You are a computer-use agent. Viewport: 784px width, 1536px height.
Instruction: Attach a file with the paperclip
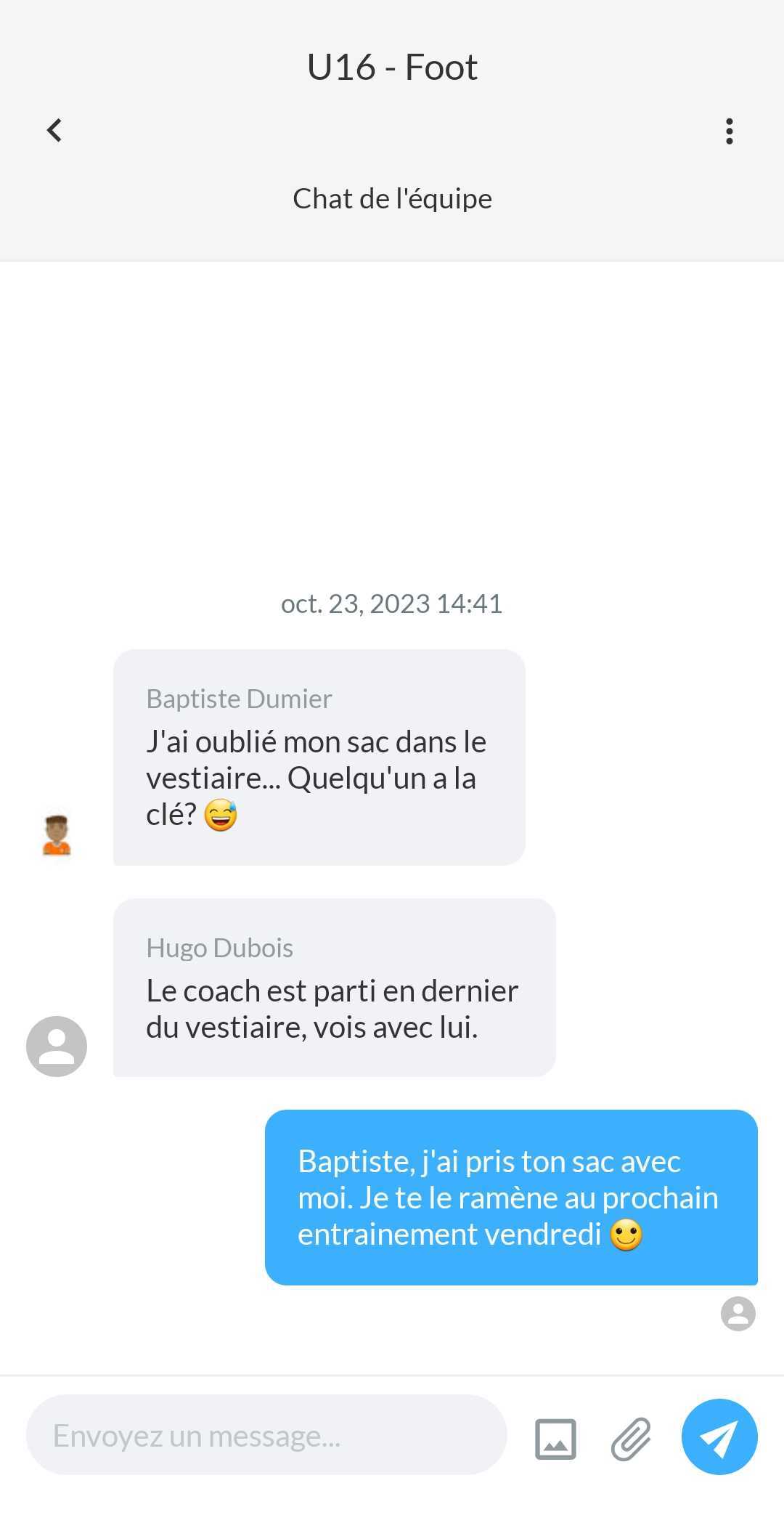pos(631,1438)
